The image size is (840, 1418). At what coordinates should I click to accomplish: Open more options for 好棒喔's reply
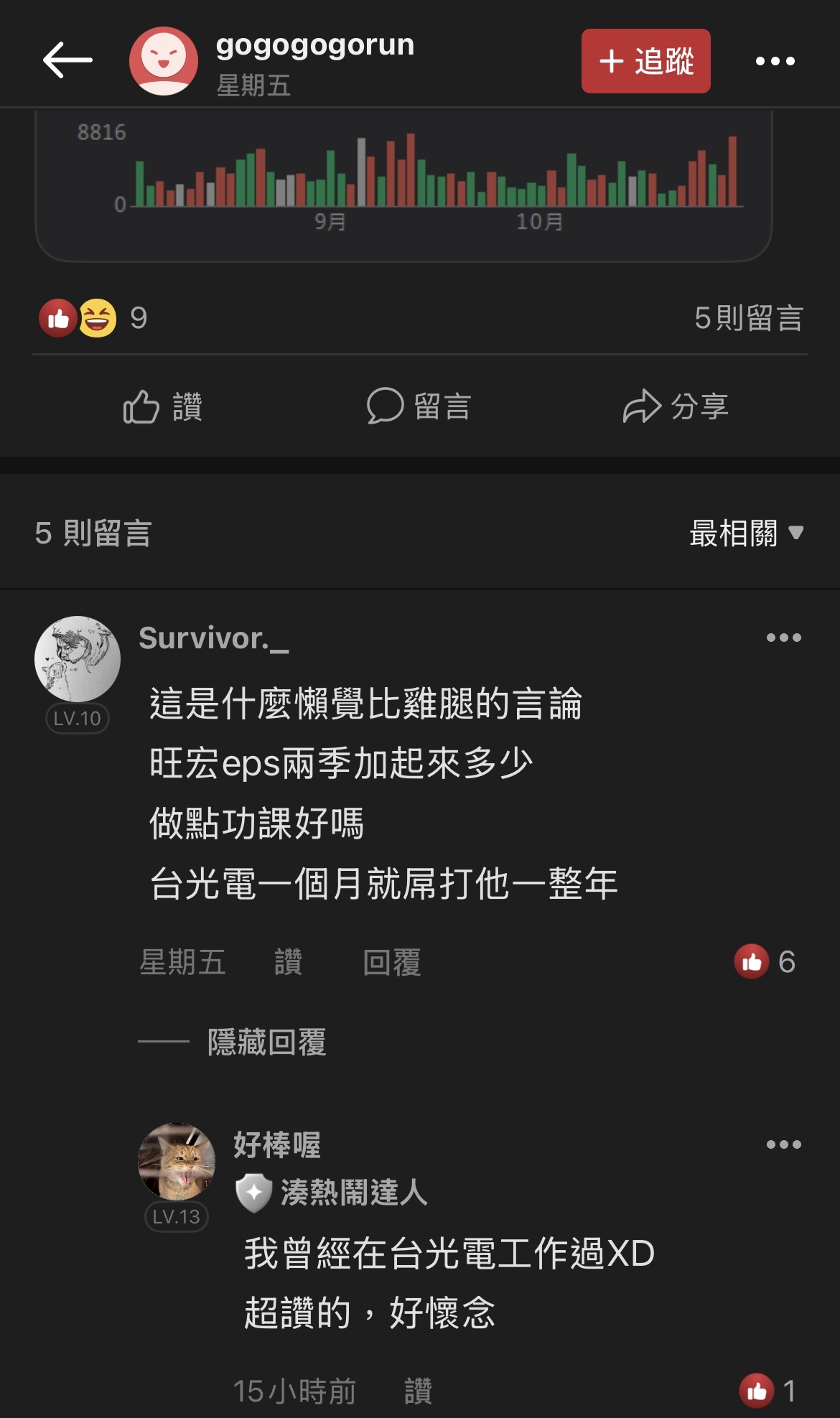tap(783, 1144)
